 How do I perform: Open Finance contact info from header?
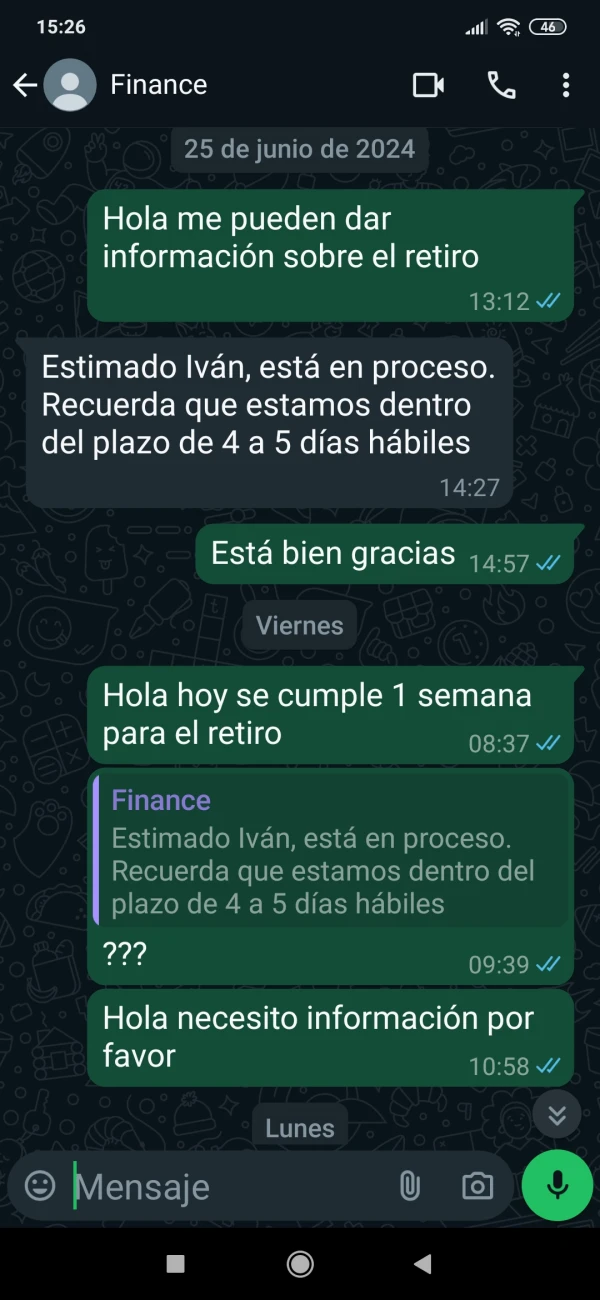click(158, 85)
